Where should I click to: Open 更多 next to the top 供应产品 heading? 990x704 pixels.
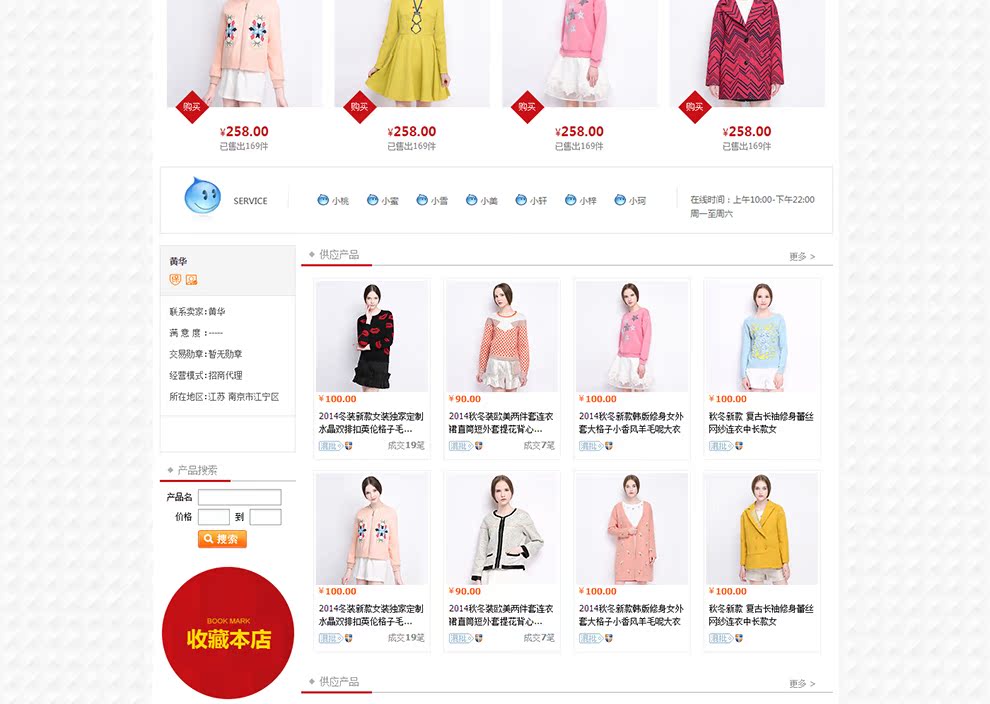click(x=801, y=257)
